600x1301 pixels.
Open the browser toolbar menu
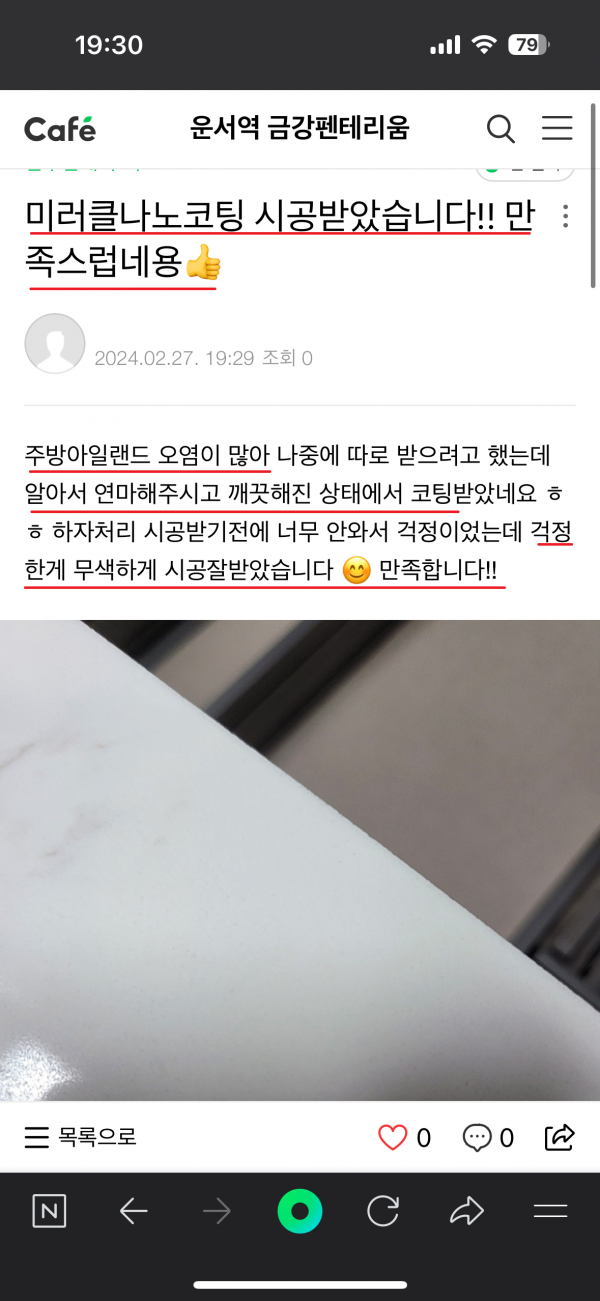[550, 1212]
